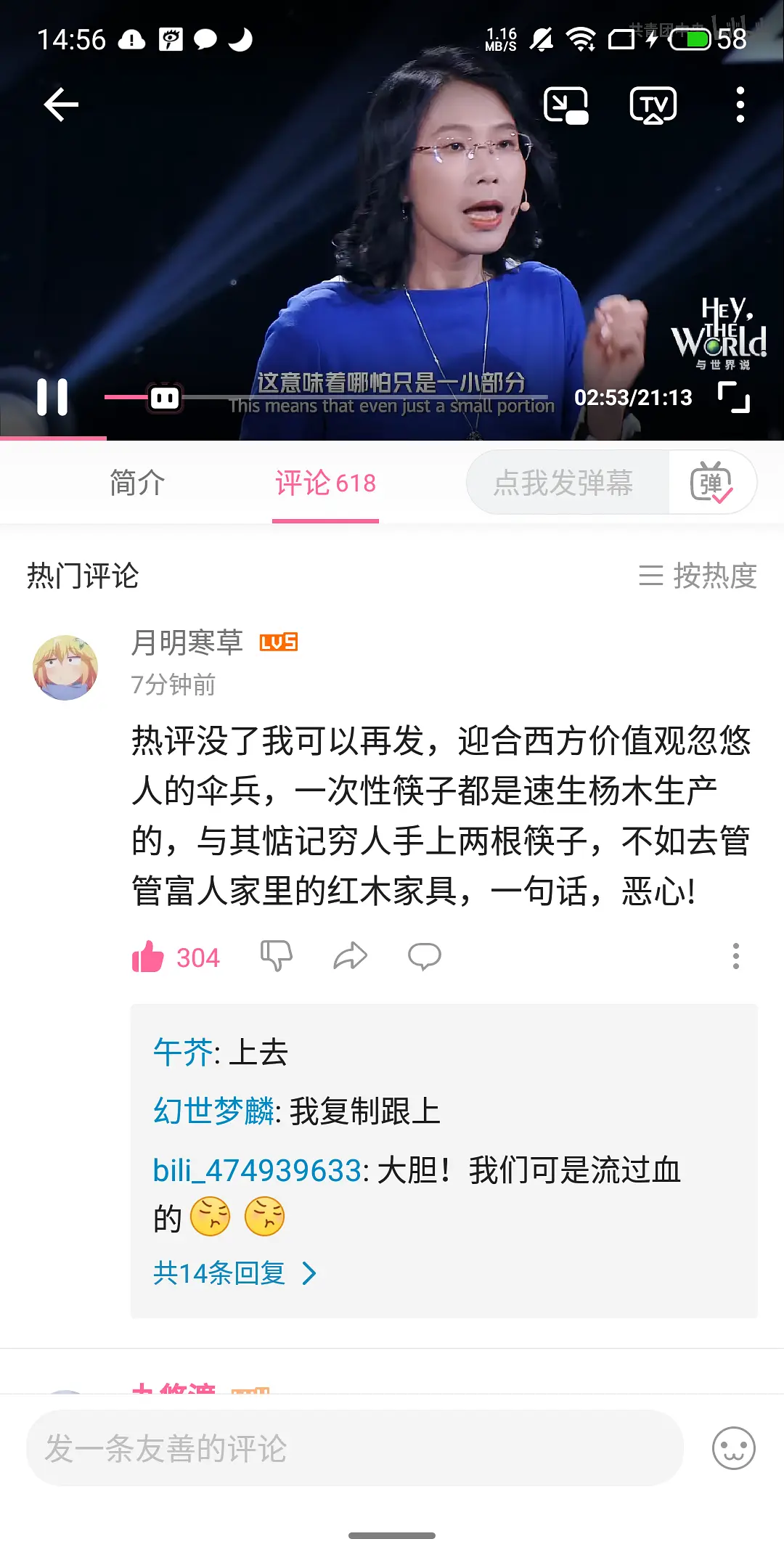The width and height of the screenshot is (784, 1568).
Task: Open more options for 月明寒草's comment
Action: [x=735, y=956]
